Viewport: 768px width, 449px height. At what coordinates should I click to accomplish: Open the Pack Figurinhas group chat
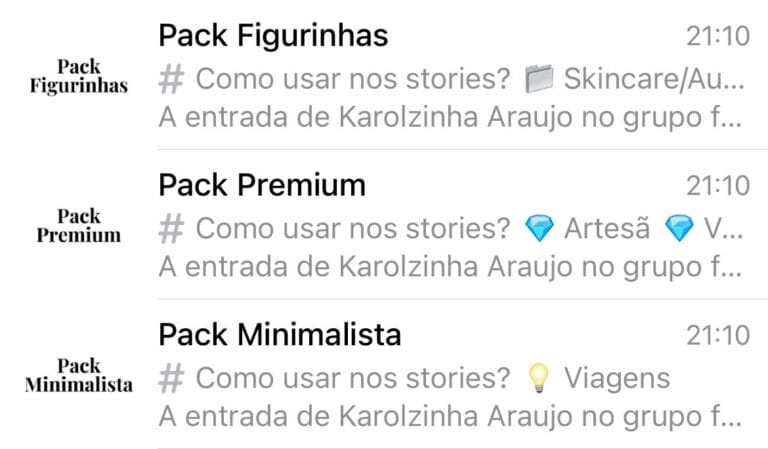coord(273,37)
